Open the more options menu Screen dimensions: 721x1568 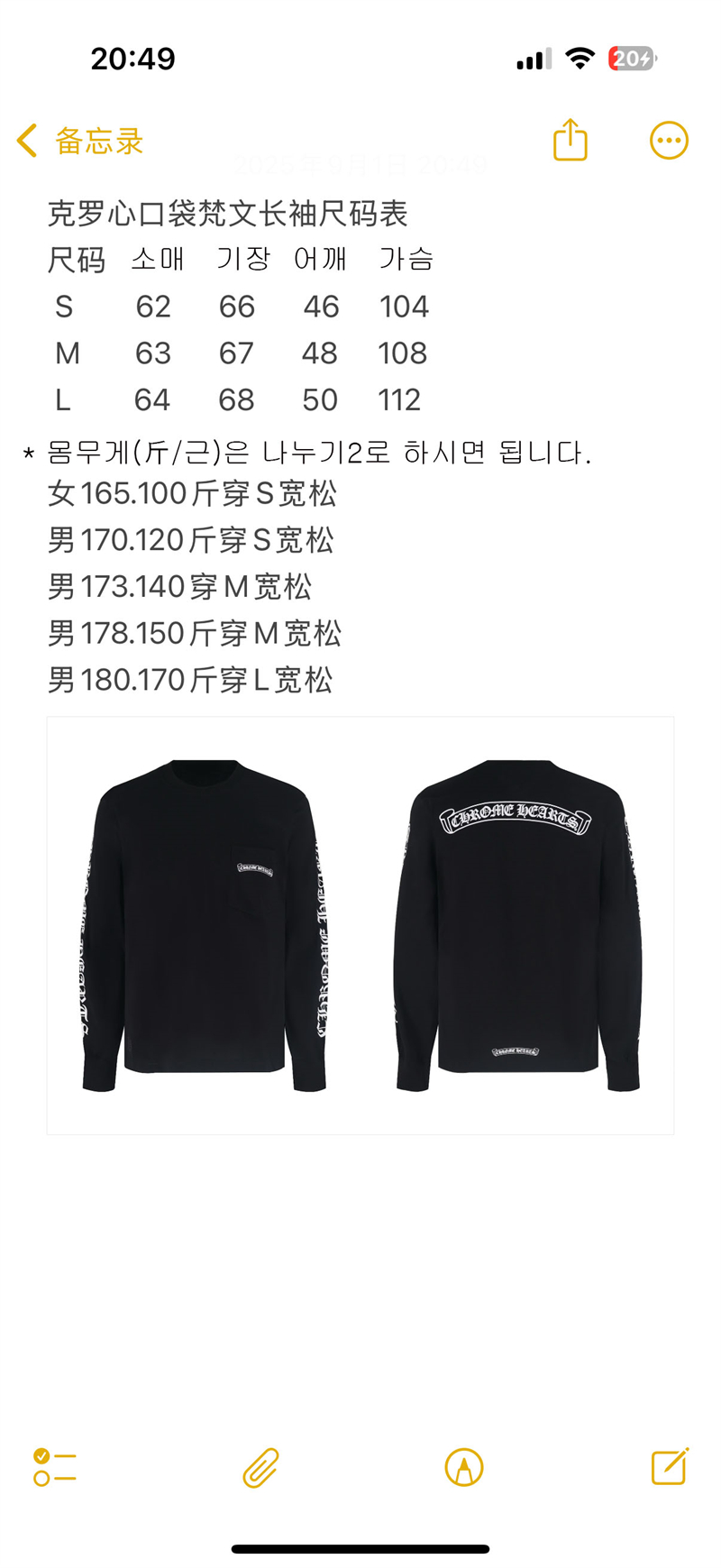[669, 141]
